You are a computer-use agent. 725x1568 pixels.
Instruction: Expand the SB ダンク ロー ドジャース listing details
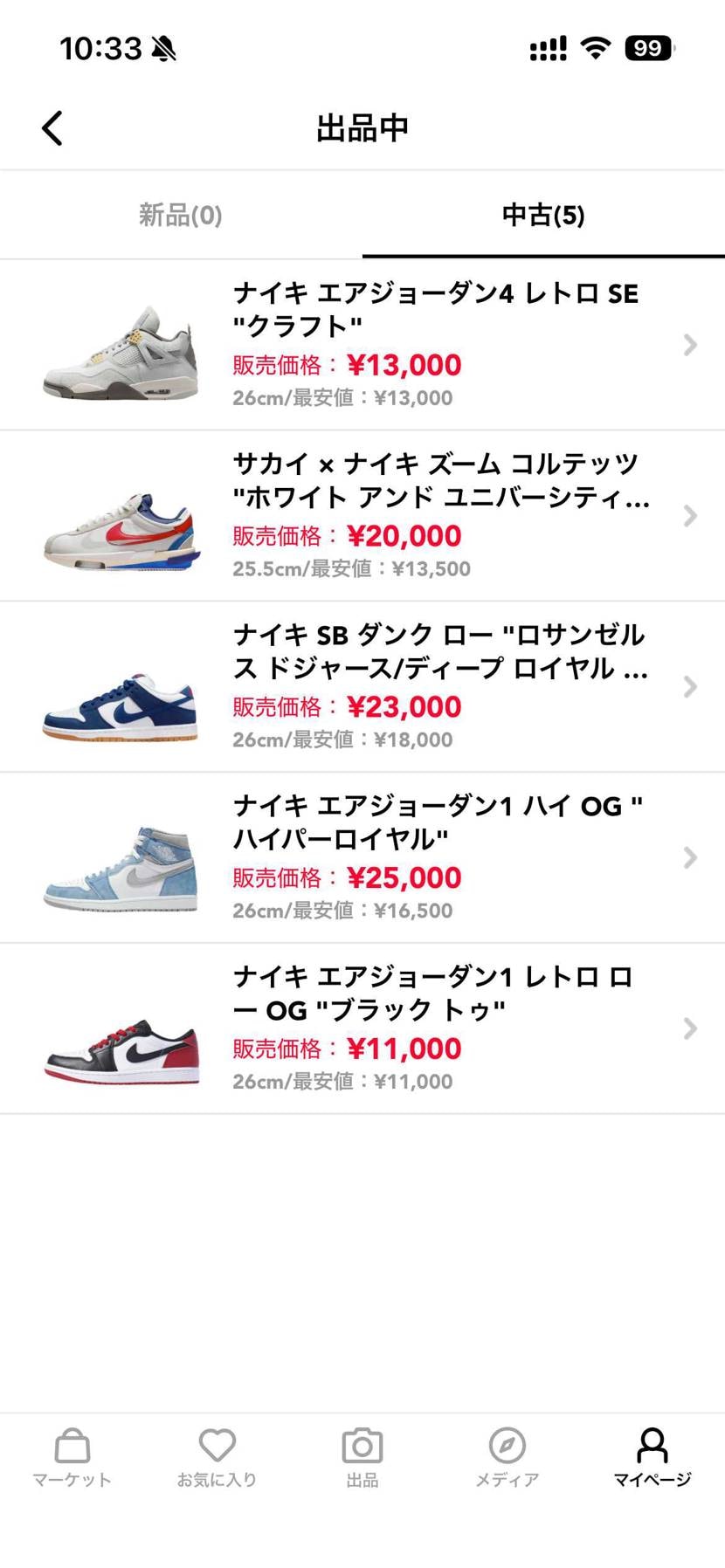tap(690, 687)
